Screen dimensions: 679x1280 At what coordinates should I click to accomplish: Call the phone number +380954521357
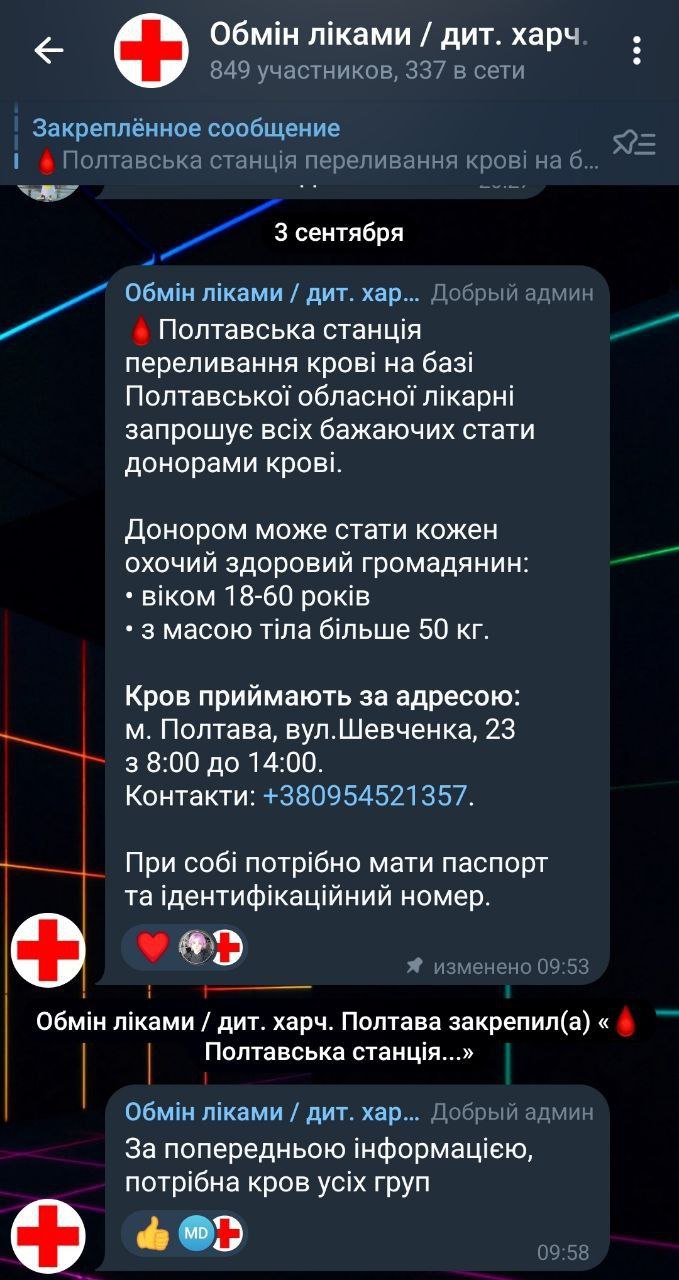[x=365, y=796]
